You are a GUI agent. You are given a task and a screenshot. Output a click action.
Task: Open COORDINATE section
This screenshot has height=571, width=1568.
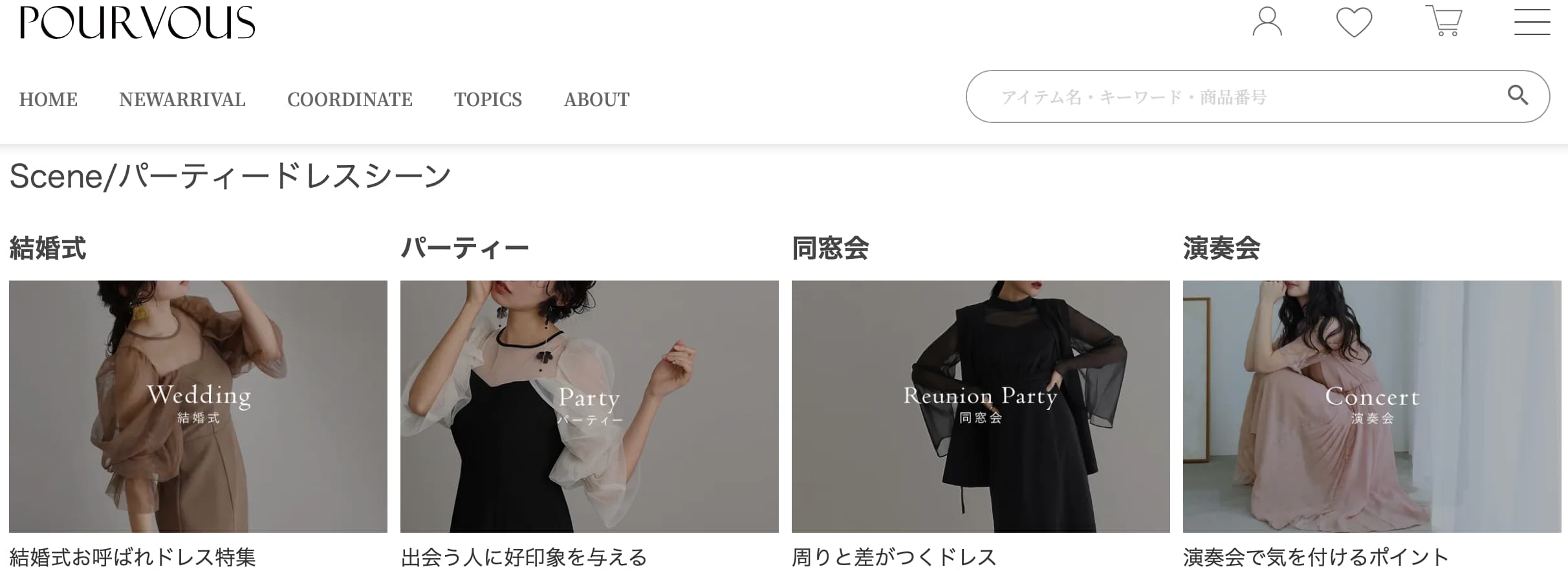point(349,99)
